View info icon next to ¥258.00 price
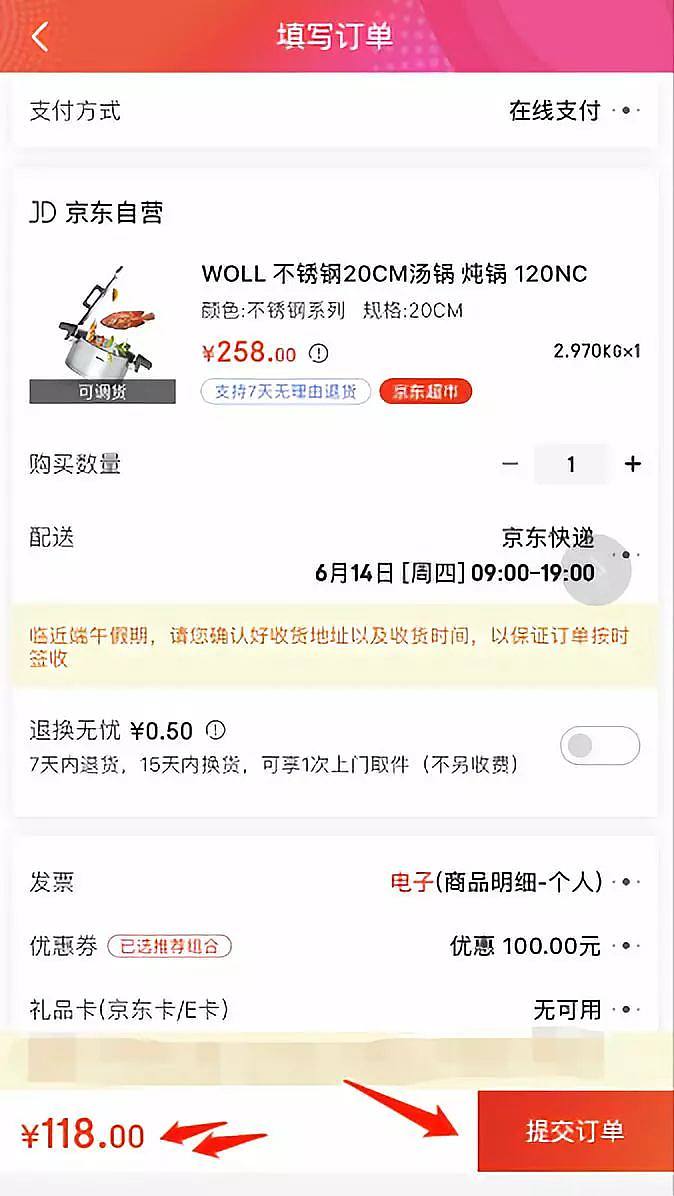The width and height of the screenshot is (674, 1196). tap(318, 354)
